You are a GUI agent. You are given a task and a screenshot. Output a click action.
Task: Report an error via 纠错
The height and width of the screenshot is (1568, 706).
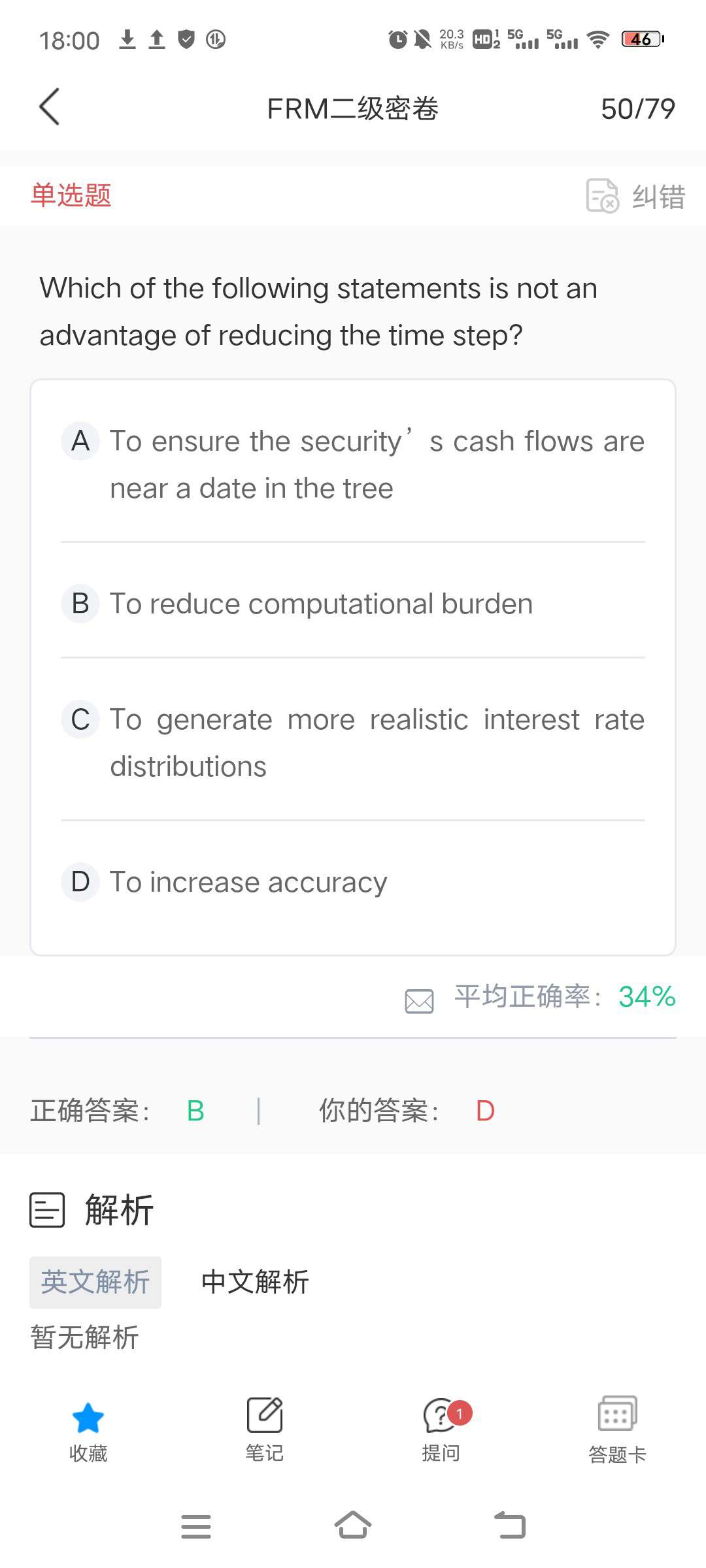tap(635, 196)
